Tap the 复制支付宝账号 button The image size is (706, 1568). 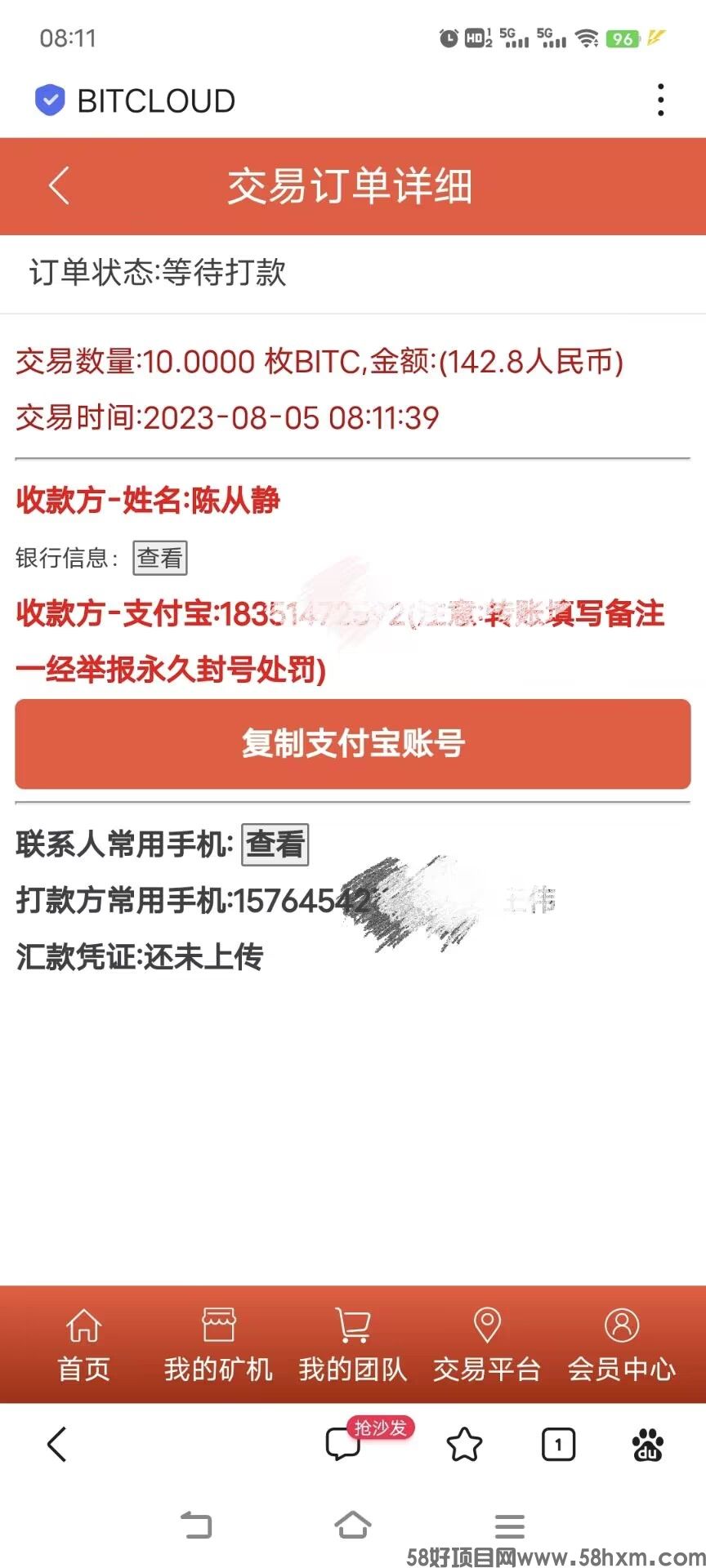(x=353, y=744)
